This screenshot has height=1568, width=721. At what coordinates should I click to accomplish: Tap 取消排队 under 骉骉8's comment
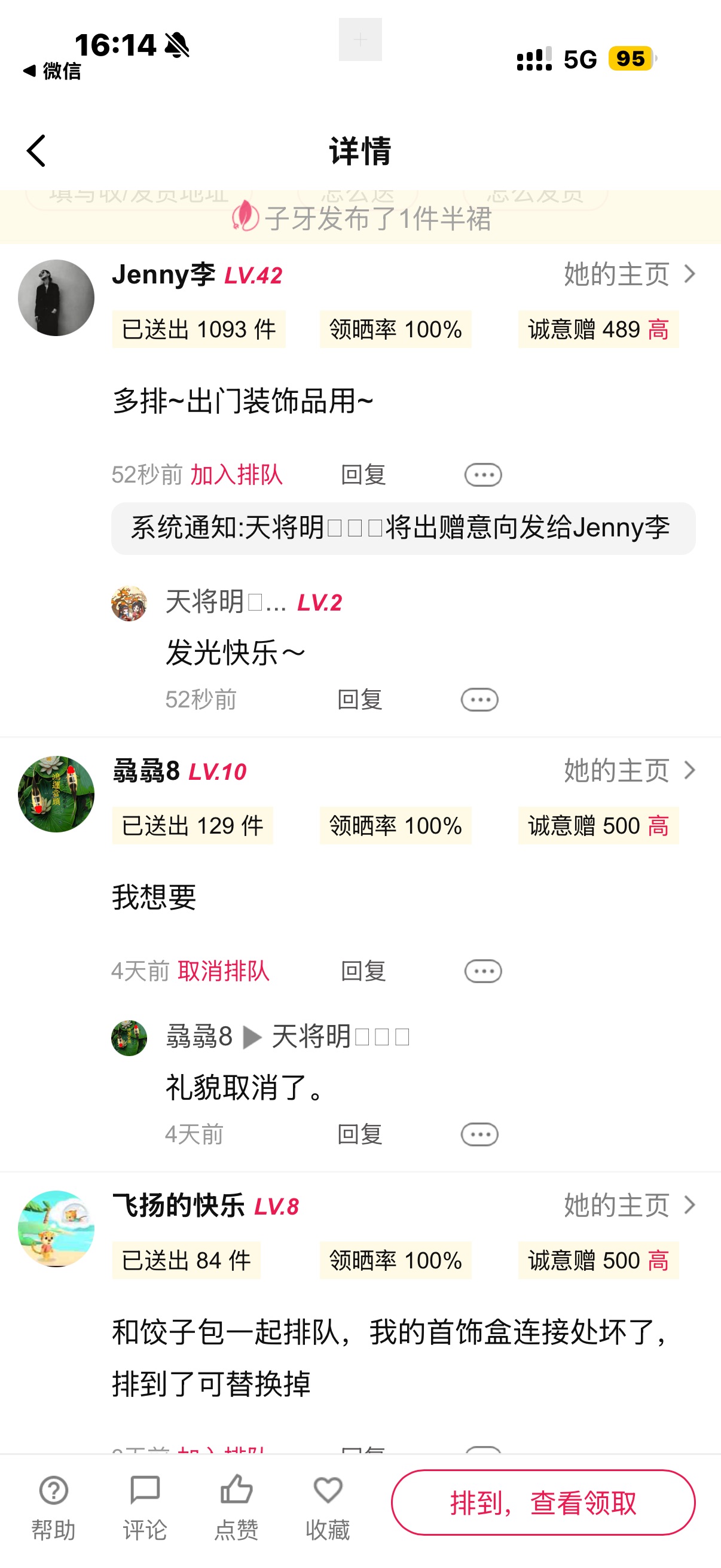pos(224,971)
